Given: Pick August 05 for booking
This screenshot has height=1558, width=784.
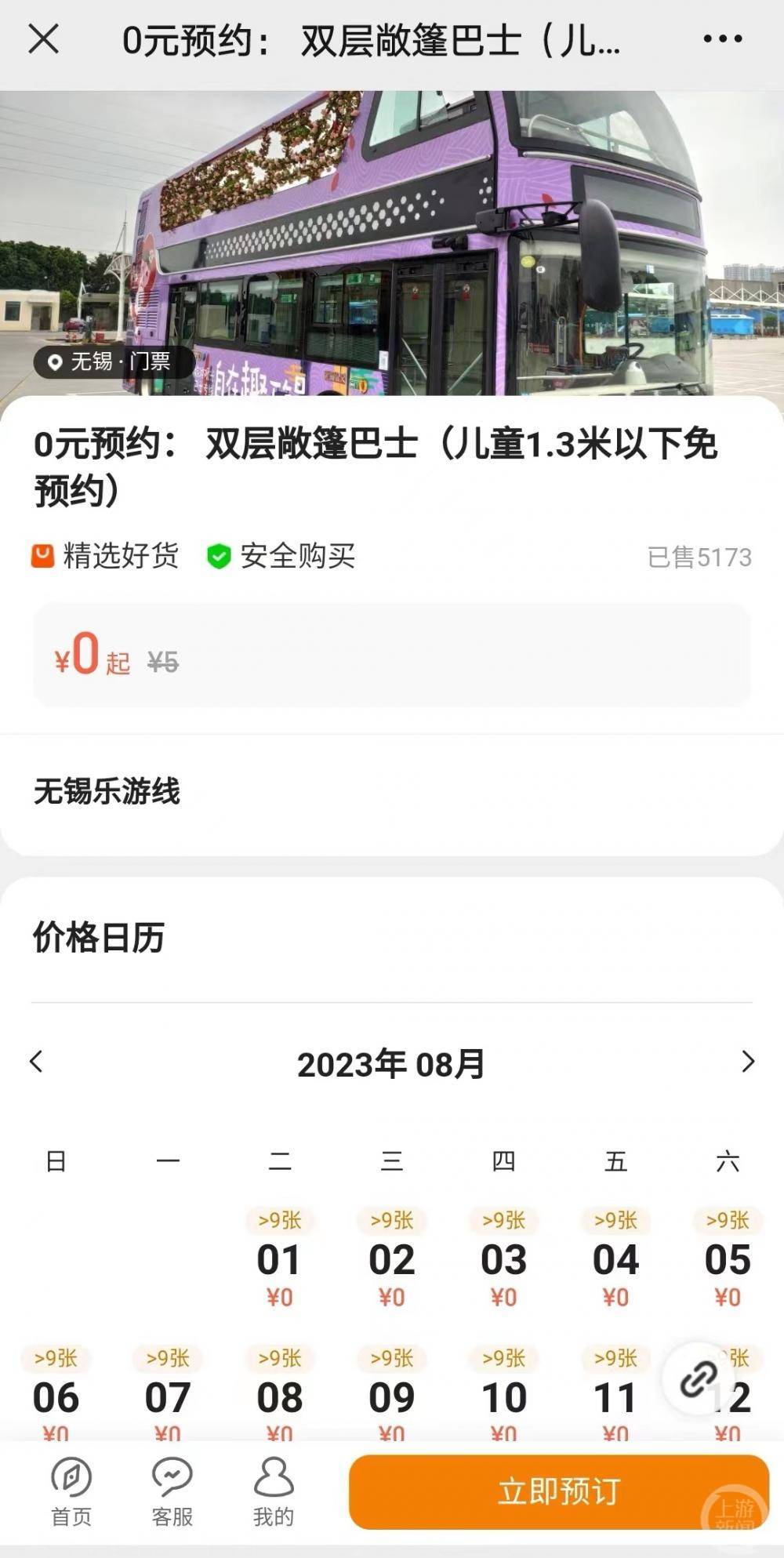Looking at the screenshot, I should [x=728, y=1259].
